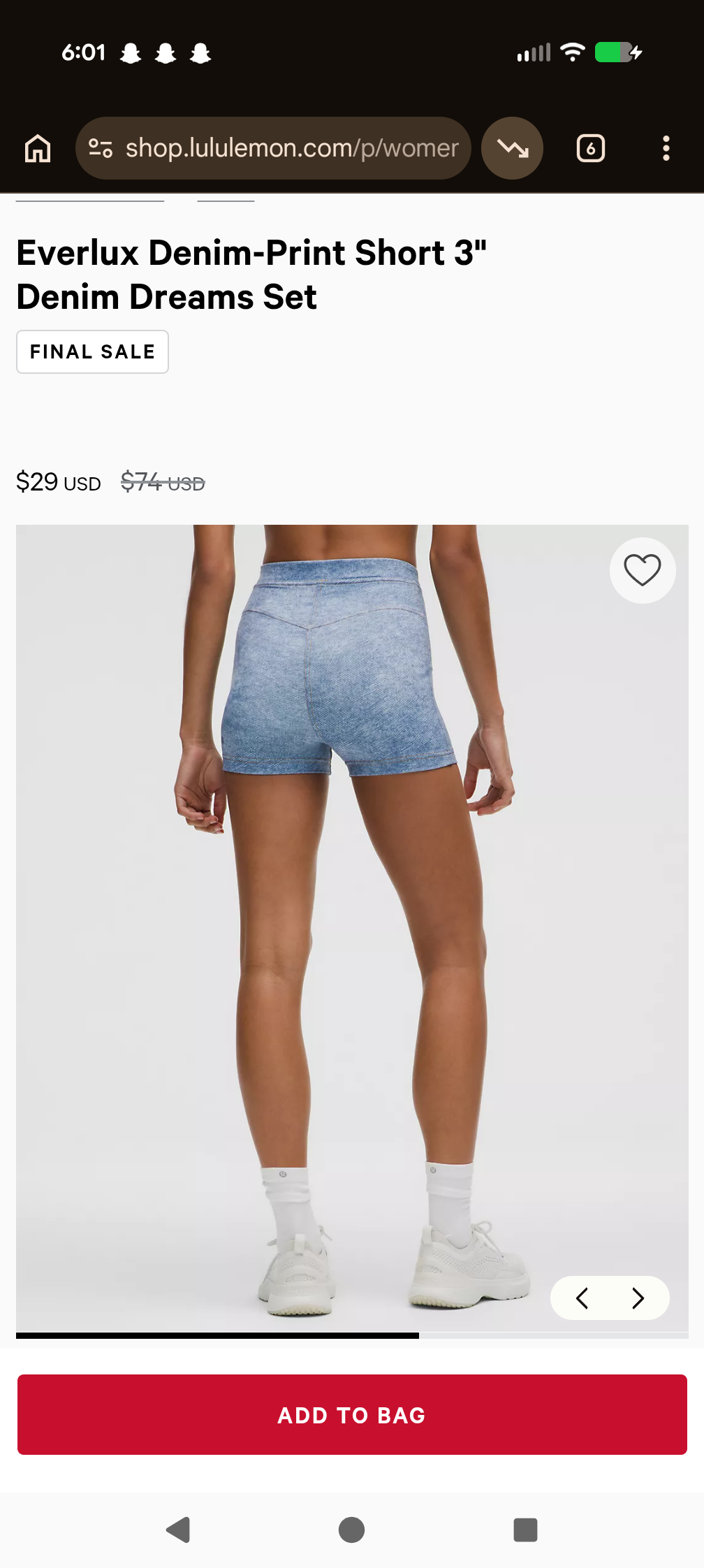Tap the browser home icon

(38, 148)
